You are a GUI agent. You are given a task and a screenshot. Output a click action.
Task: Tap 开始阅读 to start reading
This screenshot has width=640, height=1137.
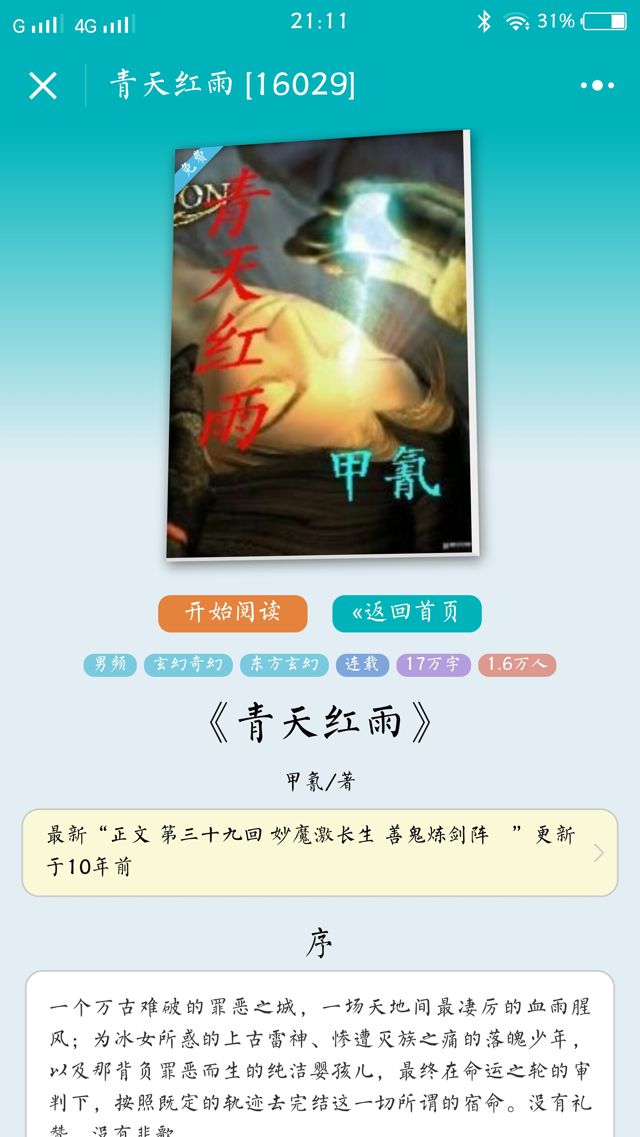232,613
